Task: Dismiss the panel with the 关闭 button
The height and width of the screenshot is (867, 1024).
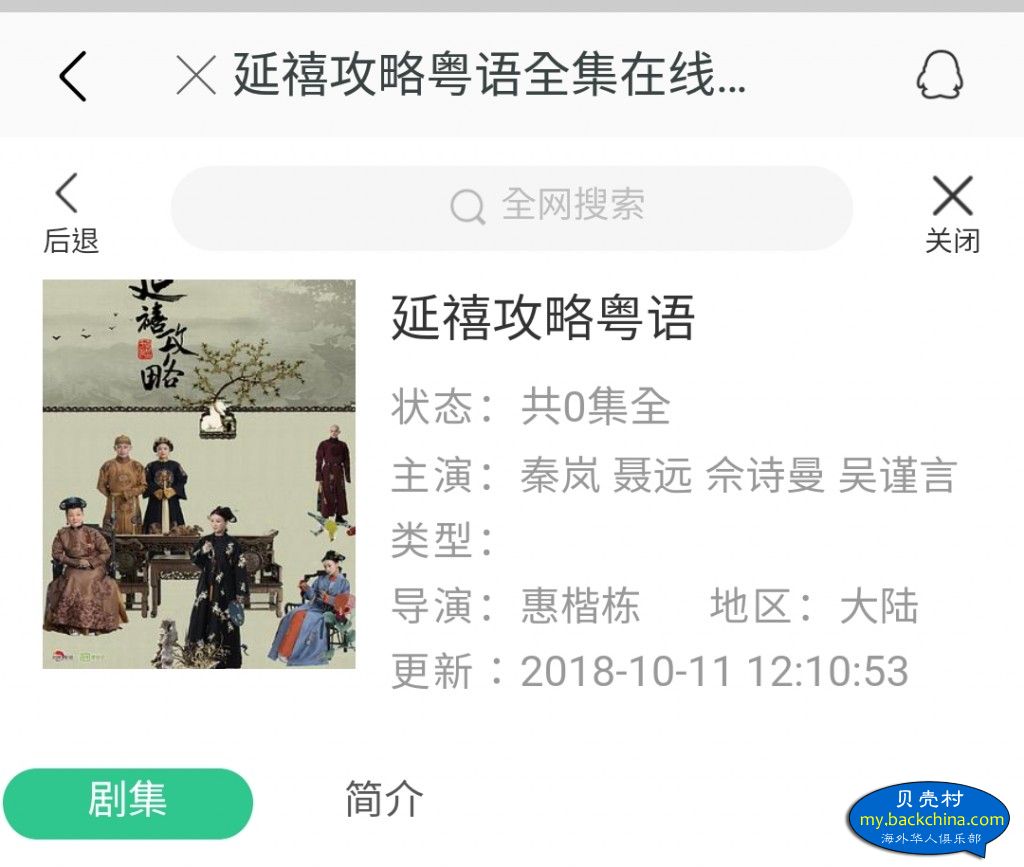Action: click(x=952, y=212)
